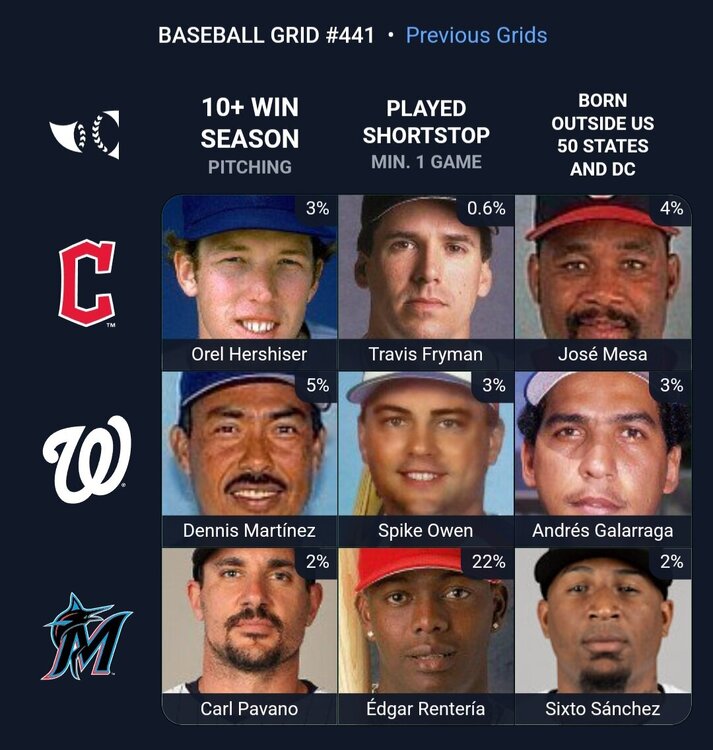Open the Spike Owen tile
The height and width of the screenshot is (750, 713).
[x=426, y=458]
